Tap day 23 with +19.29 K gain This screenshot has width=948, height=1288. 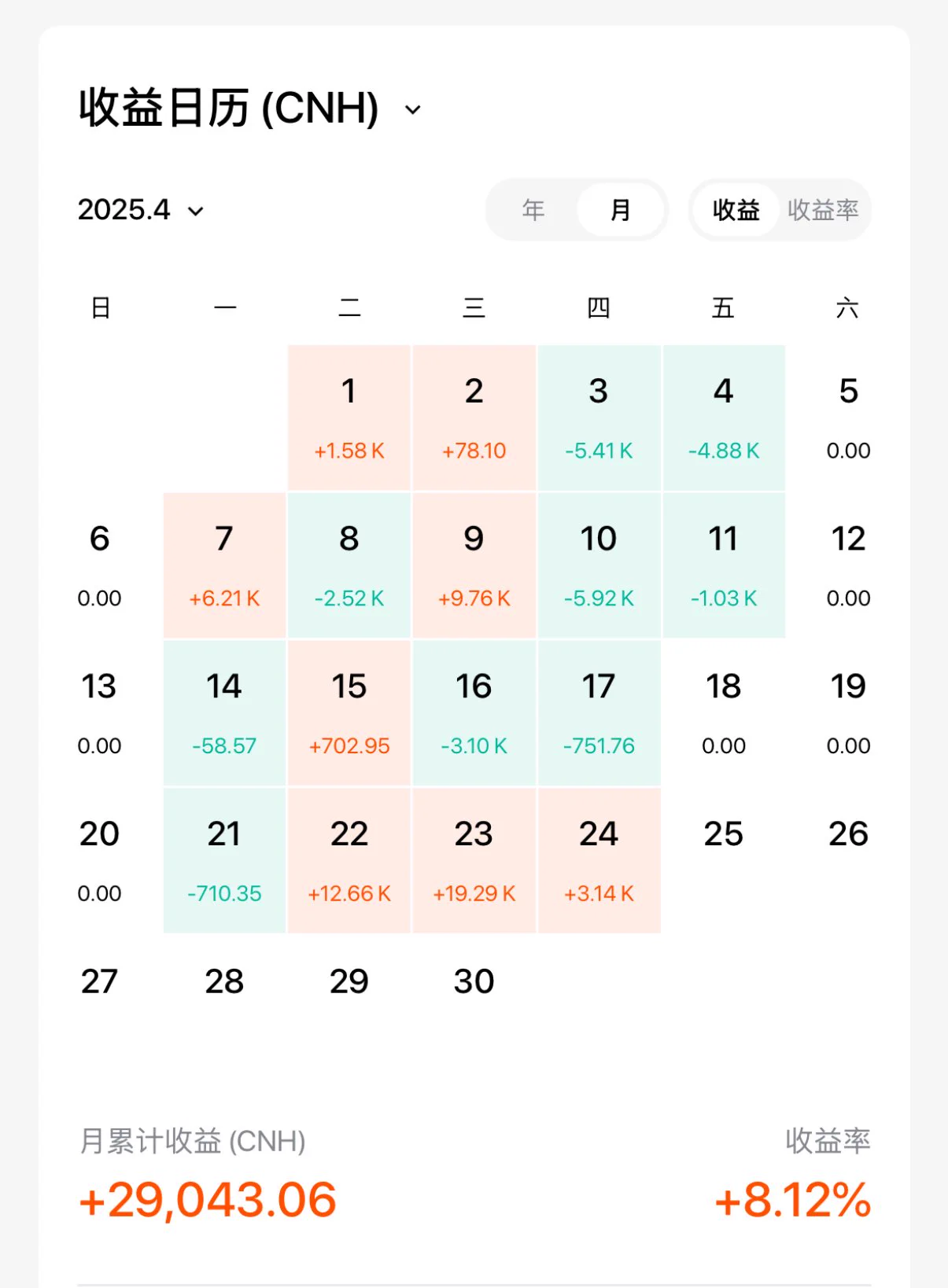(474, 861)
